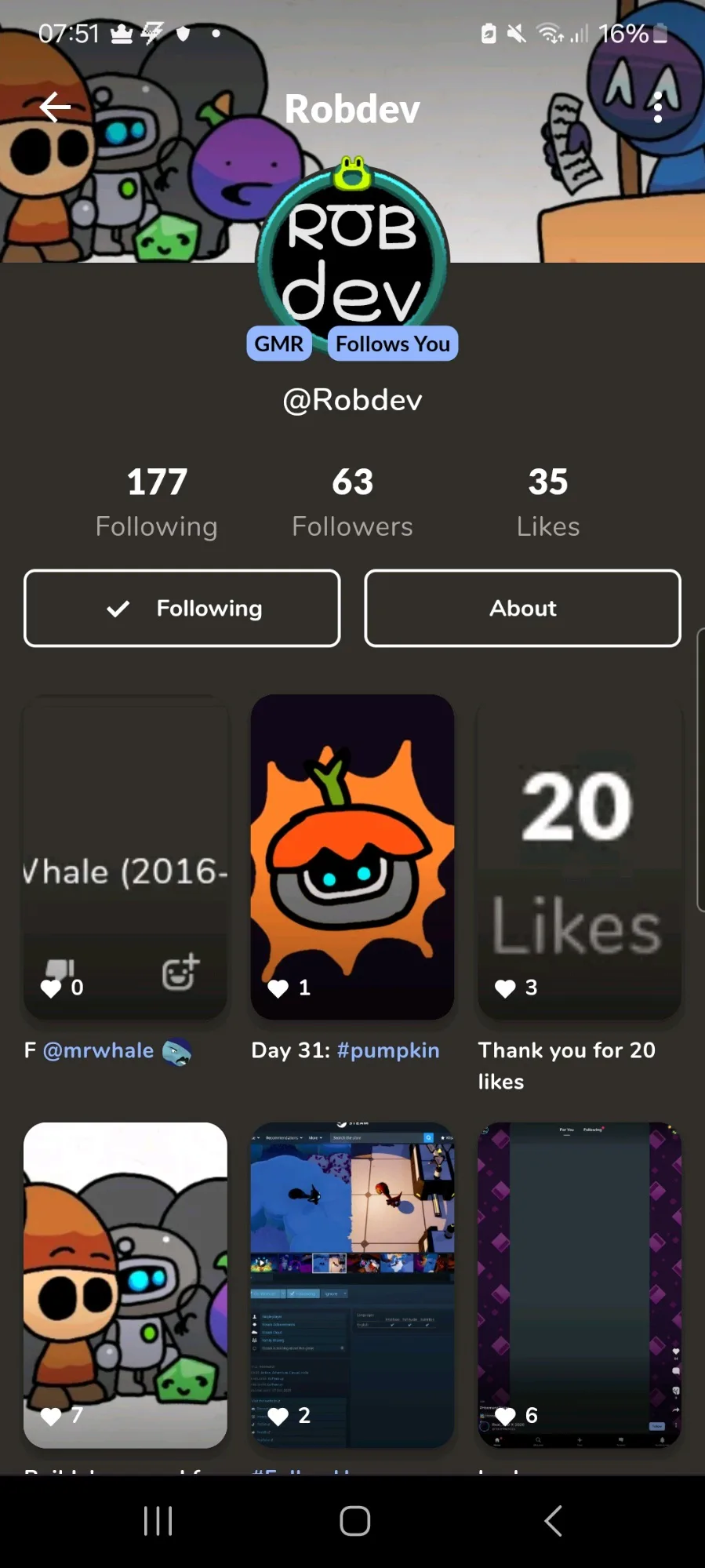Go back using the top-left arrow
This screenshot has width=705, height=1568.
(x=55, y=107)
